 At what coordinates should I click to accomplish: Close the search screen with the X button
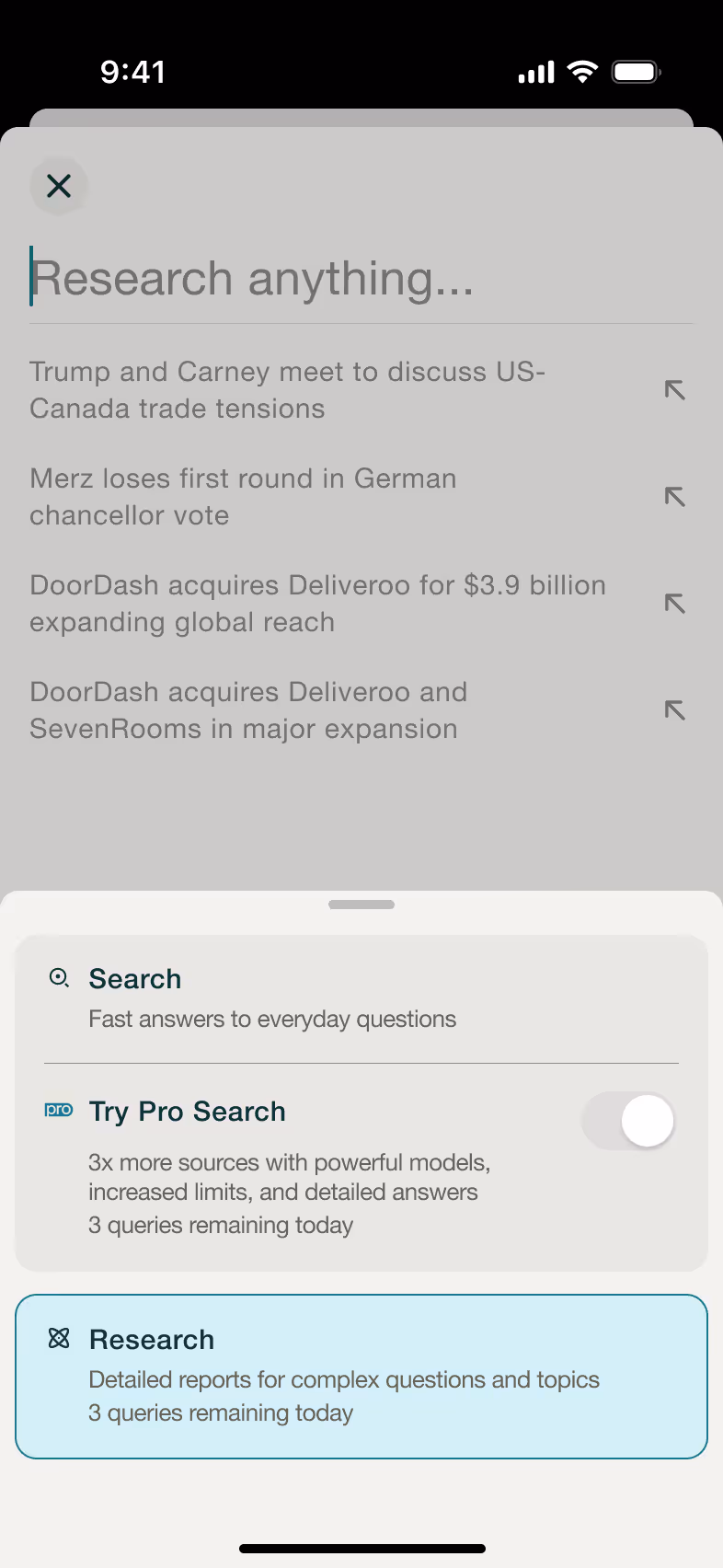59,186
